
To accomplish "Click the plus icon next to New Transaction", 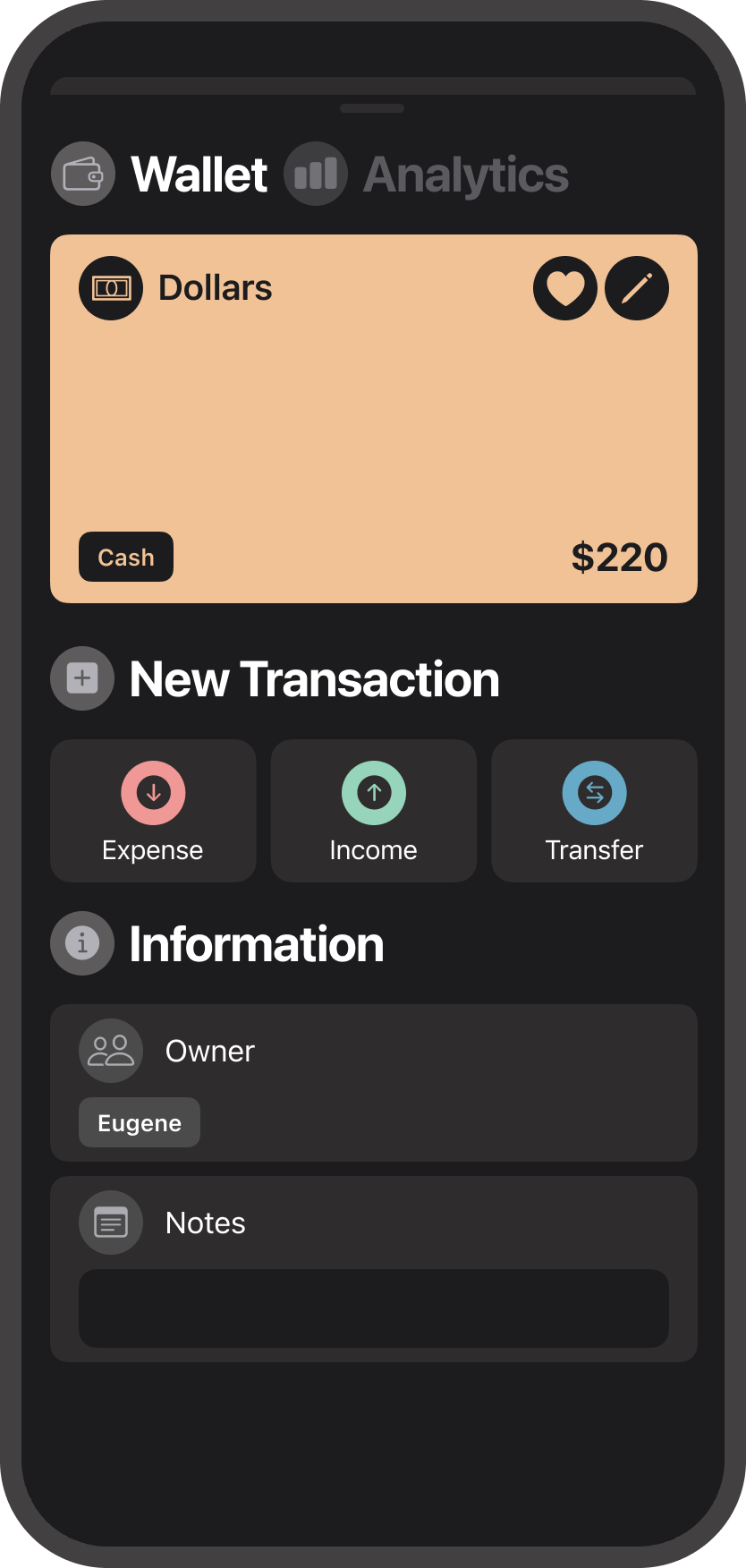I will tap(81, 677).
